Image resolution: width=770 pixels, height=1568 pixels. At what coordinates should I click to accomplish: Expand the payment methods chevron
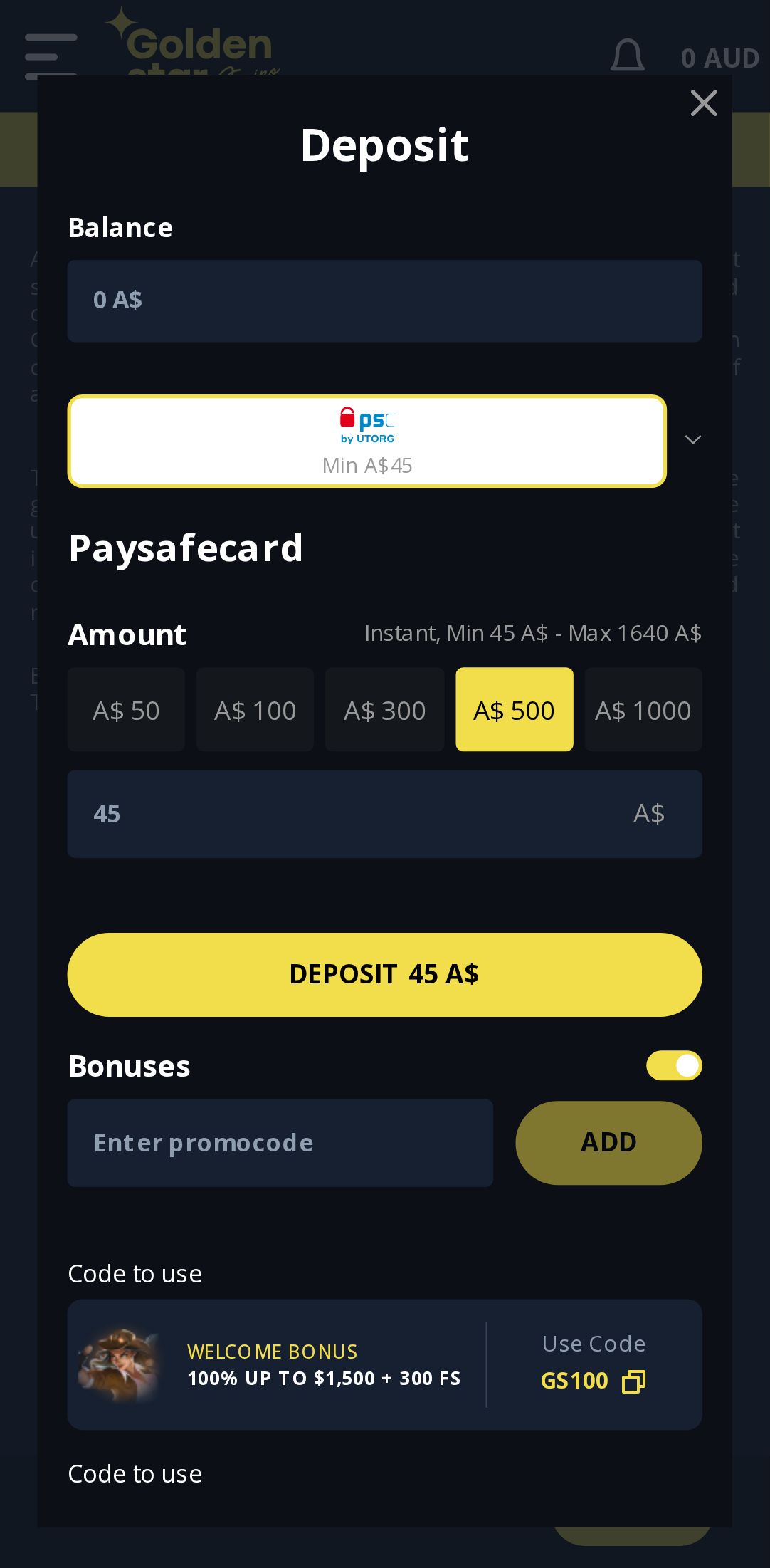(692, 439)
